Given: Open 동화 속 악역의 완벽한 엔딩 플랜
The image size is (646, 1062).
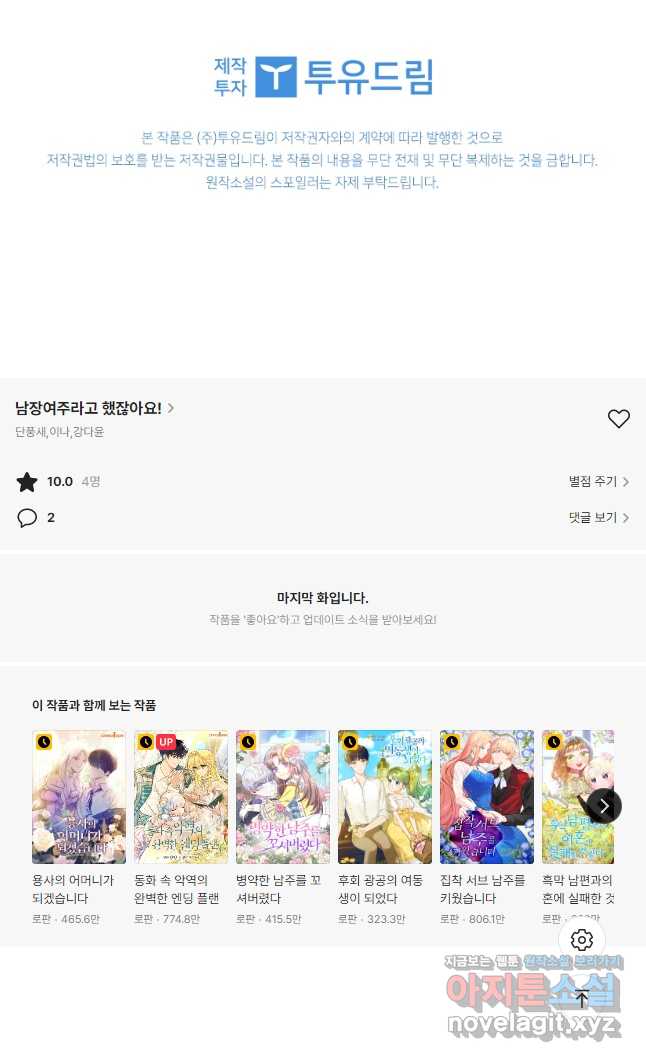Looking at the screenshot, I should tap(181, 797).
